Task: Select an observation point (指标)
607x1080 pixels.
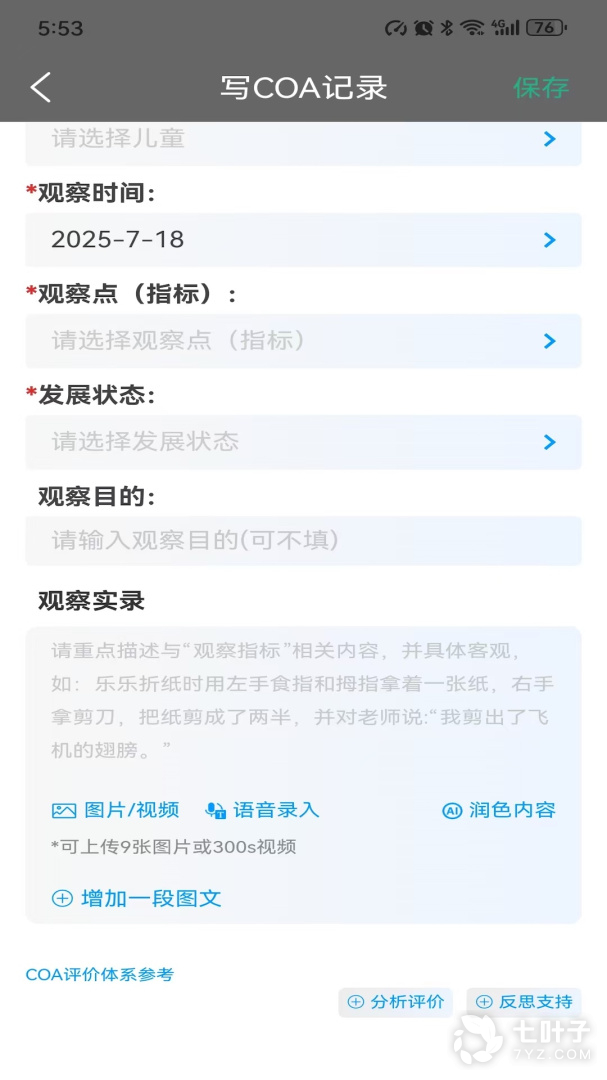Action: pyautogui.click(x=303, y=341)
